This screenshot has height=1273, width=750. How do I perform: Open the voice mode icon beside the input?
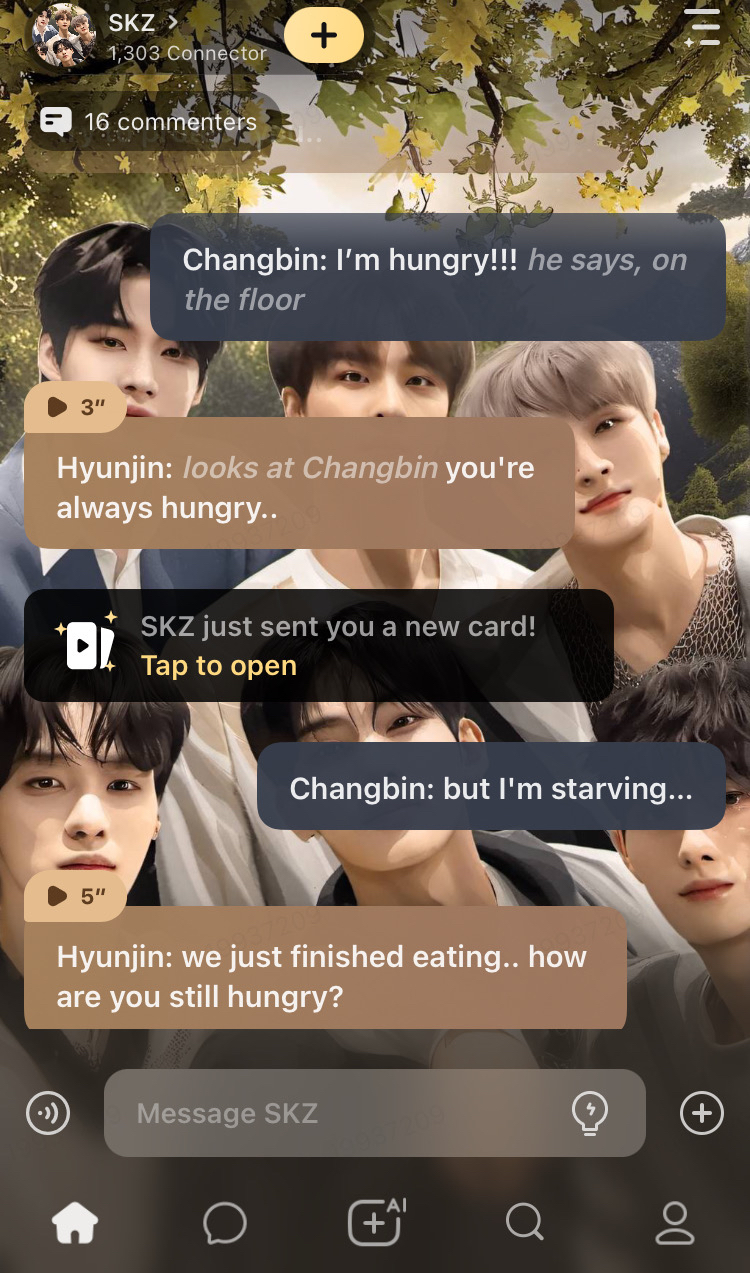point(48,1113)
